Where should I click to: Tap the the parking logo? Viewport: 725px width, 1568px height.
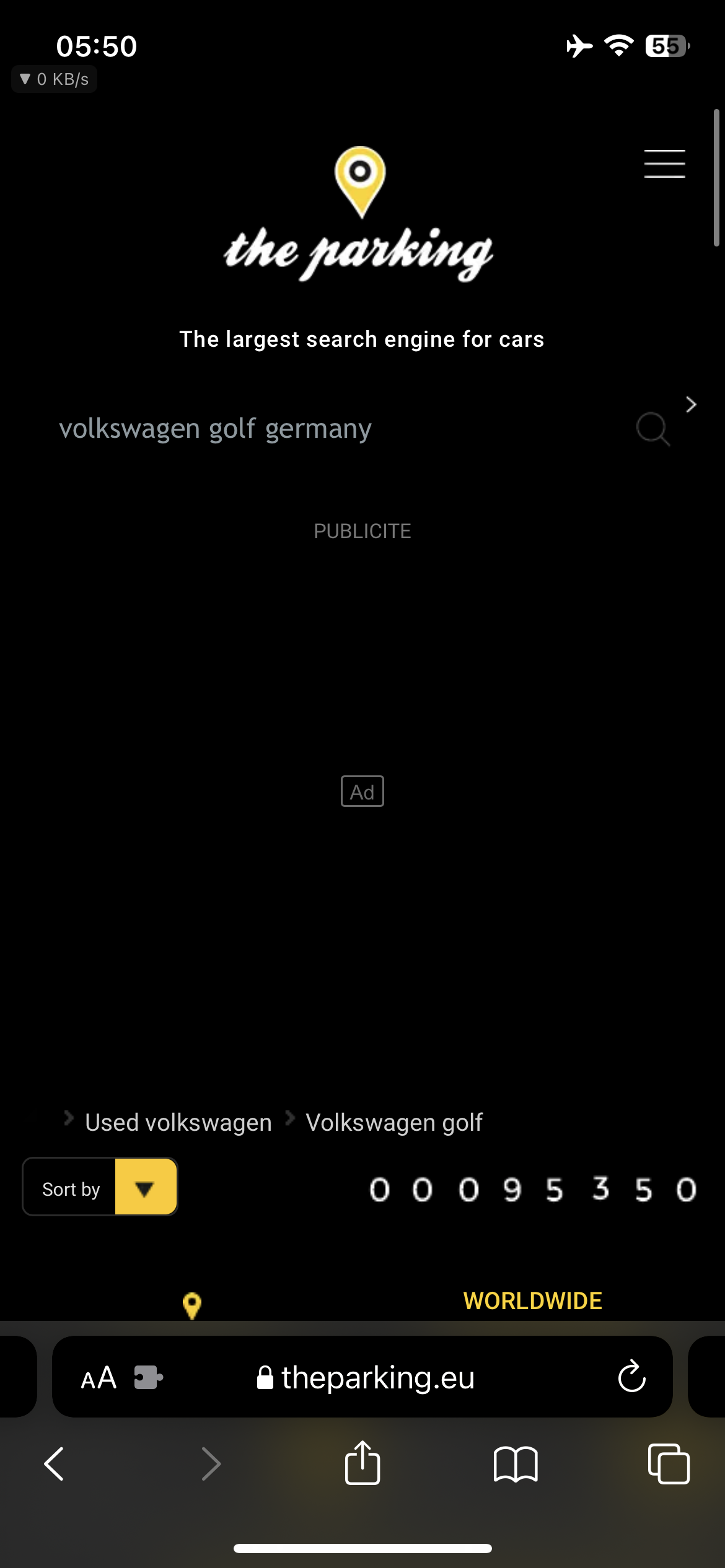[359, 217]
